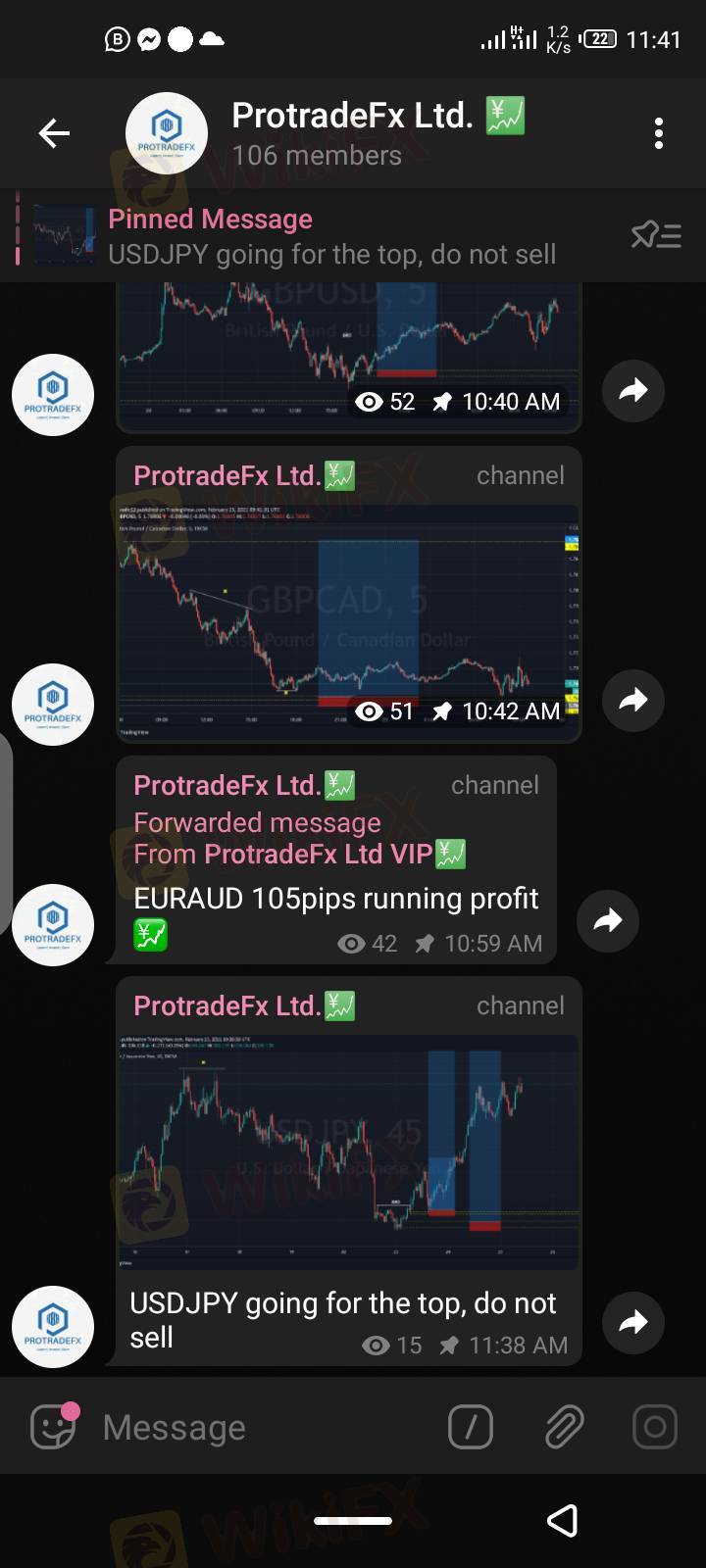Forward the EURAUD 105pips profit message
Image resolution: width=706 pixels, height=1568 pixels.
(608, 921)
